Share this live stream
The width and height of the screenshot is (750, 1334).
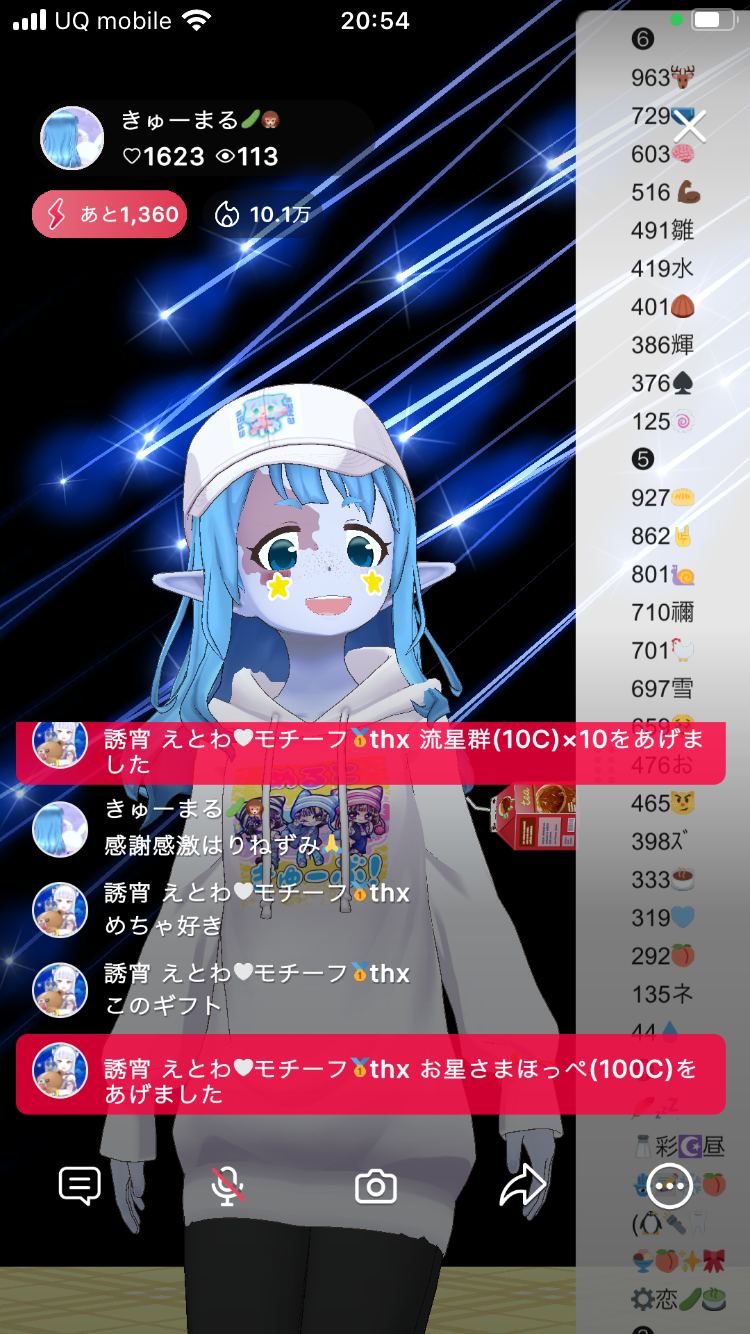point(522,1186)
